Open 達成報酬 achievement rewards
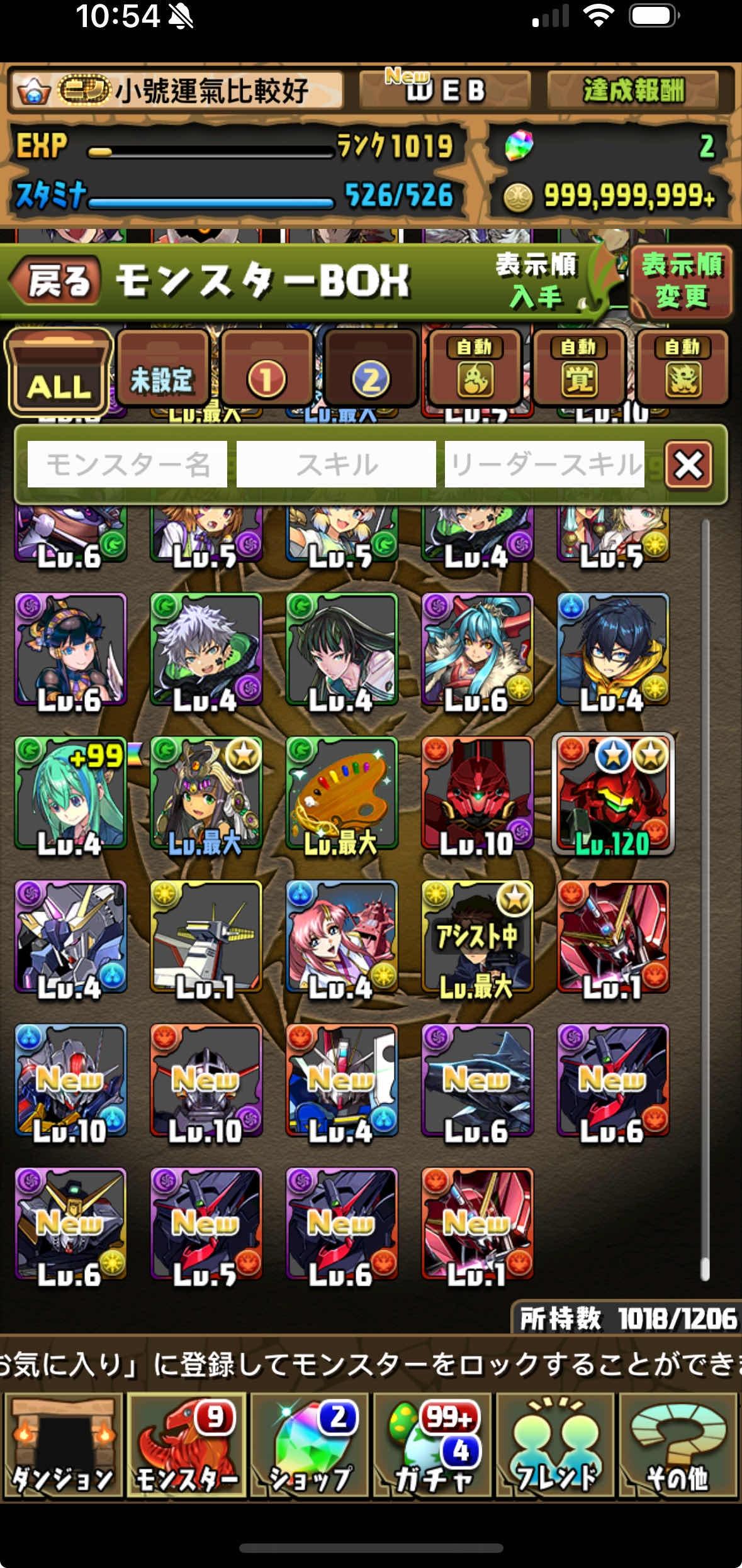742x1568 pixels. (632, 90)
